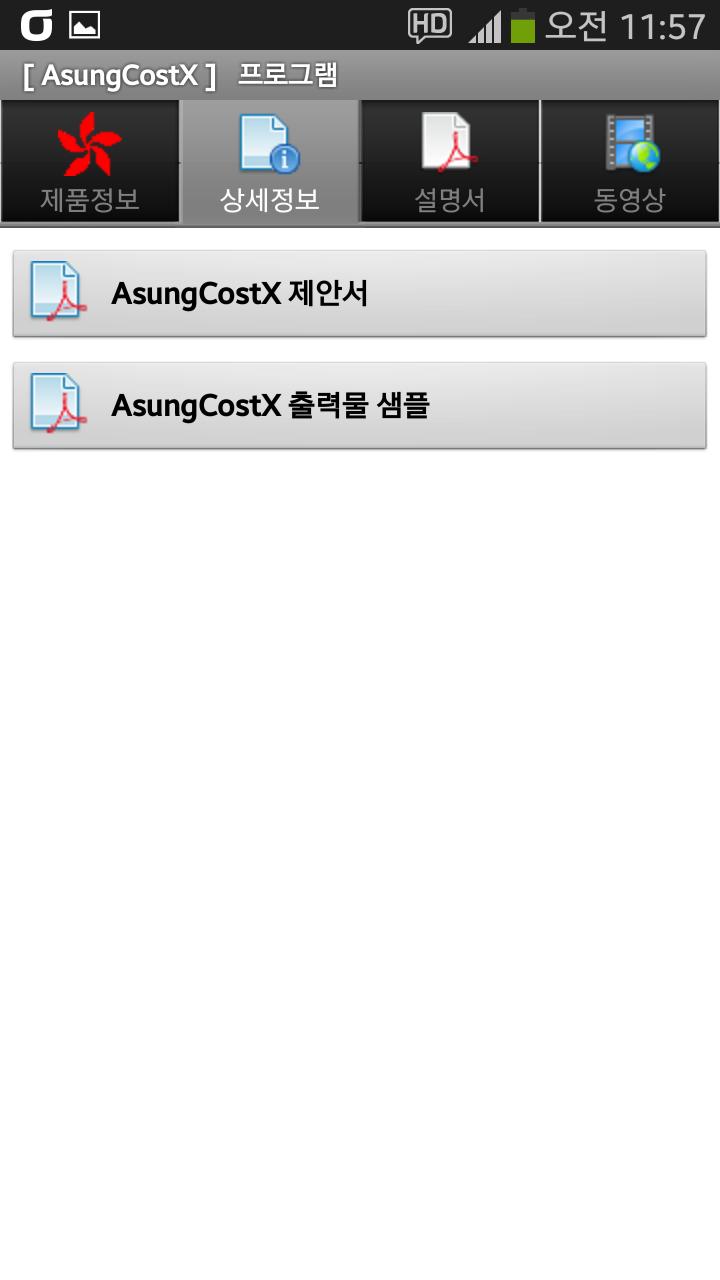Switch to the 제품정보 tab
Viewport: 720px width, 1280px height.
point(90,160)
